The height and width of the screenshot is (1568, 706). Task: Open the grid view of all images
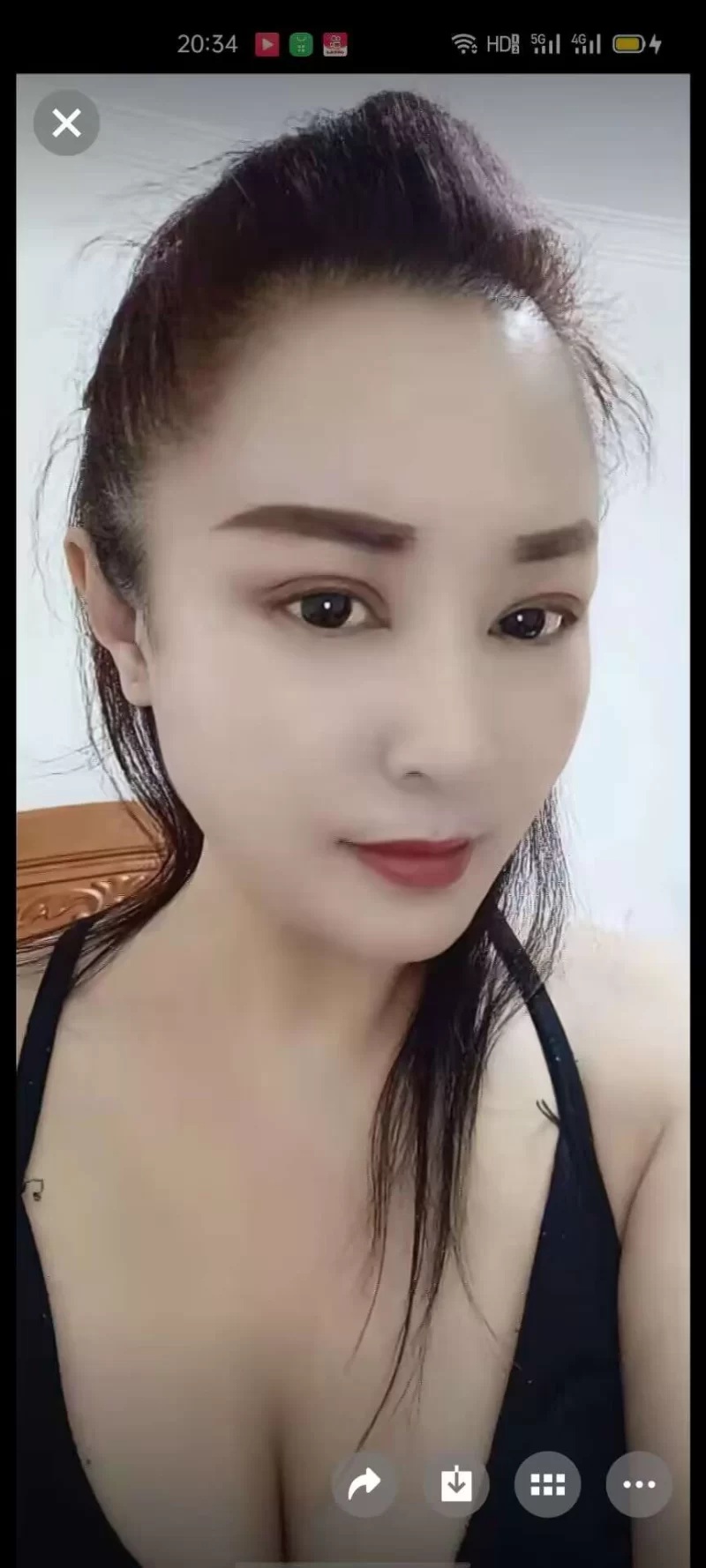[547, 1484]
